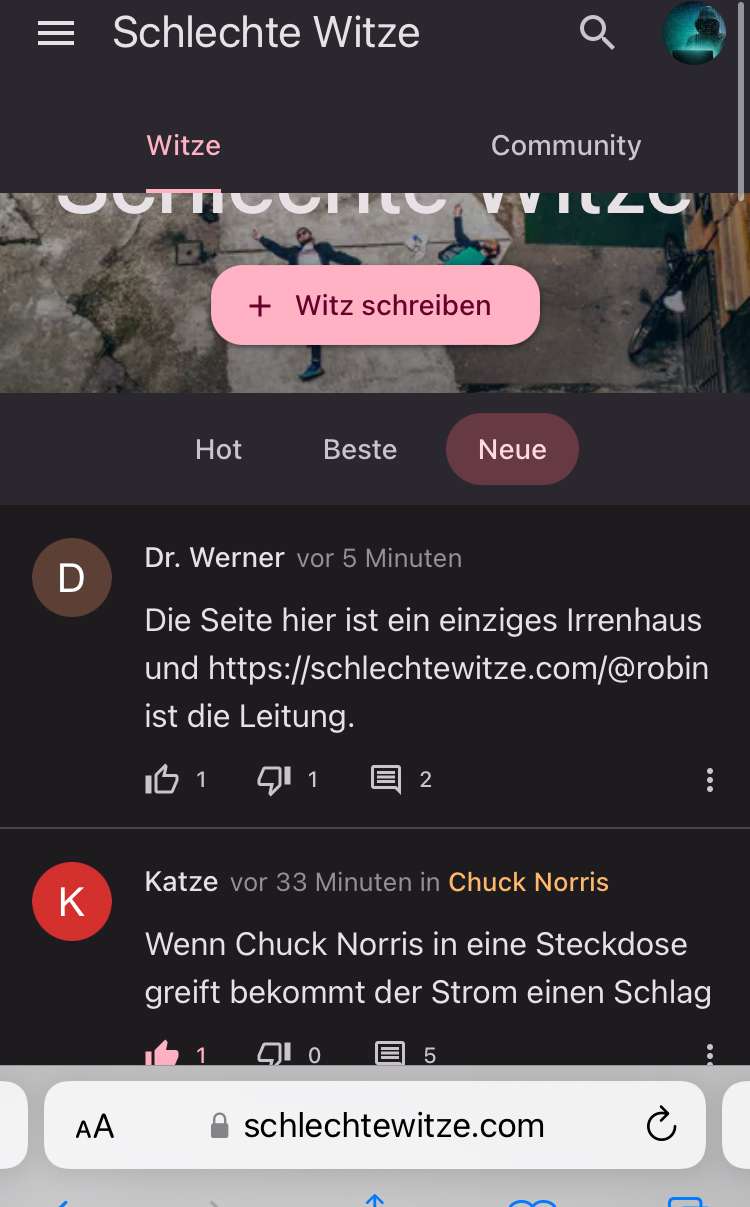Switch to the Witze tab
This screenshot has height=1207, width=750.
(183, 146)
